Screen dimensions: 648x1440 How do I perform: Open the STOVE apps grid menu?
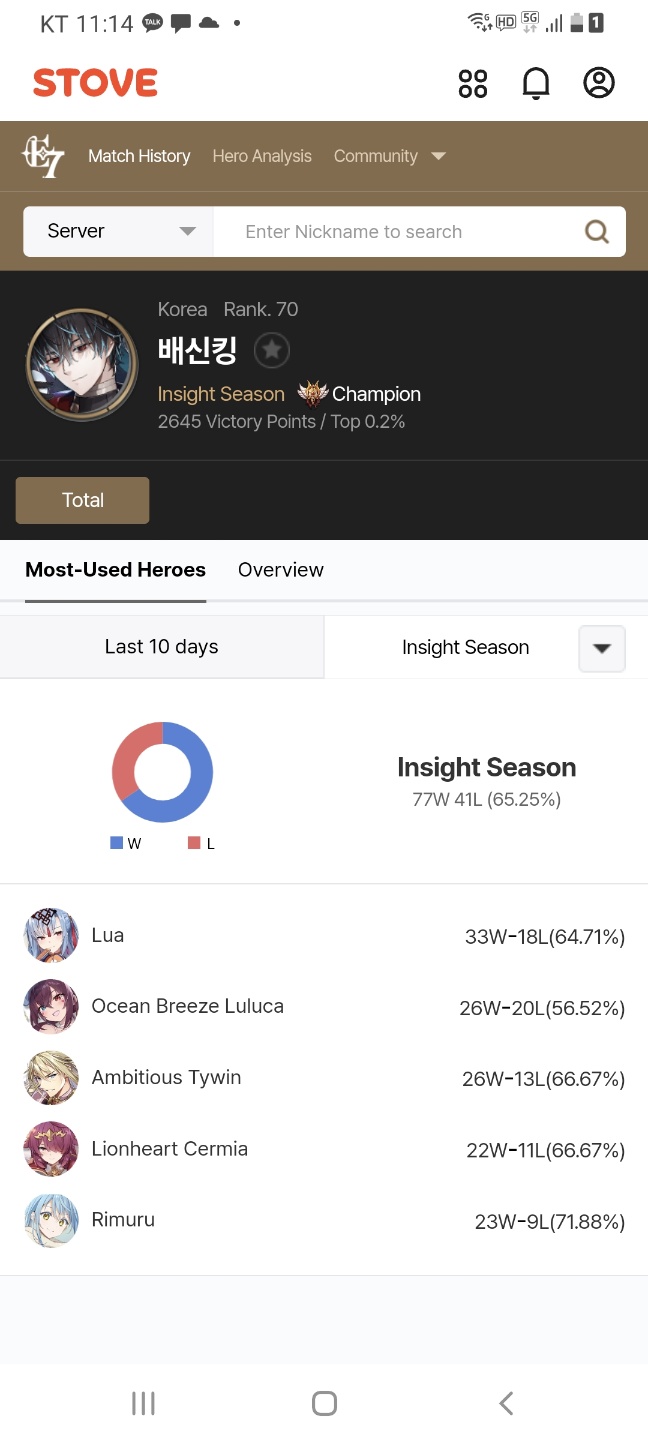tap(473, 83)
